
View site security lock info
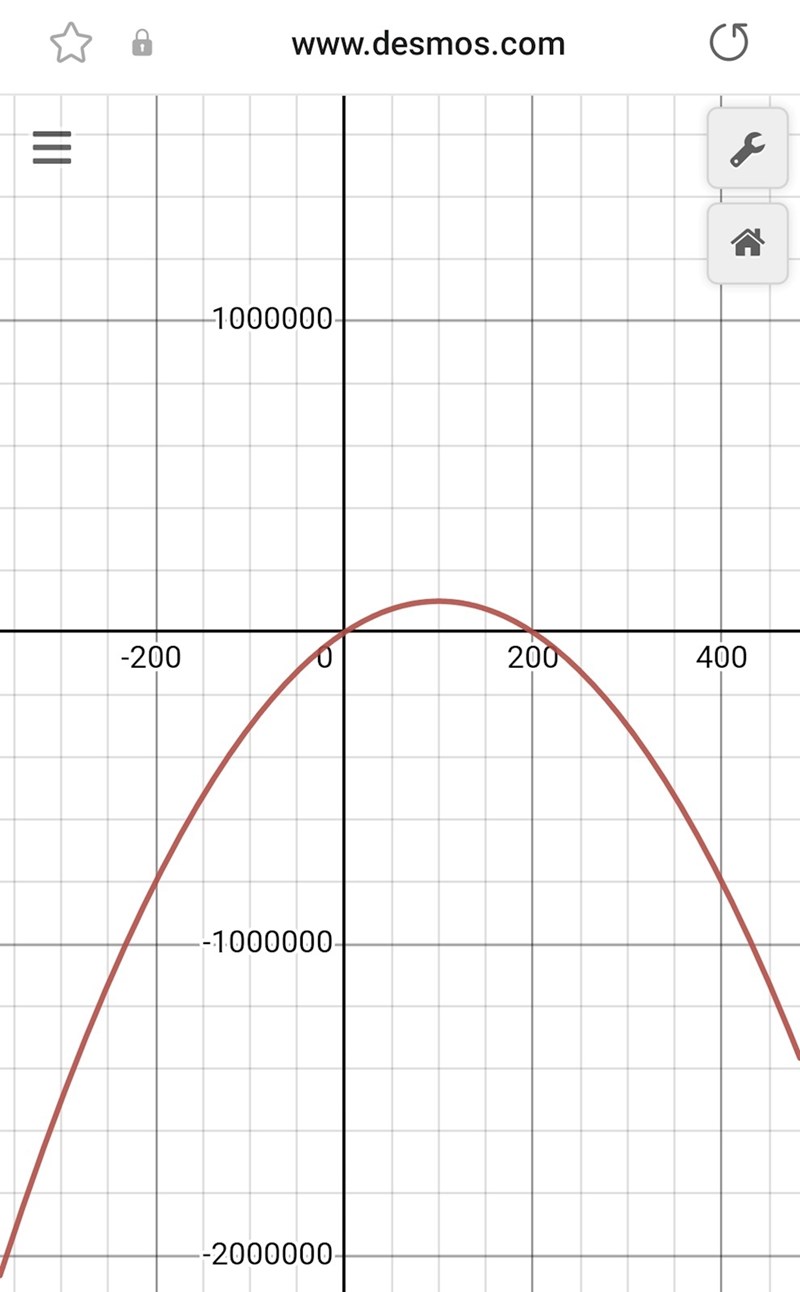(142, 43)
